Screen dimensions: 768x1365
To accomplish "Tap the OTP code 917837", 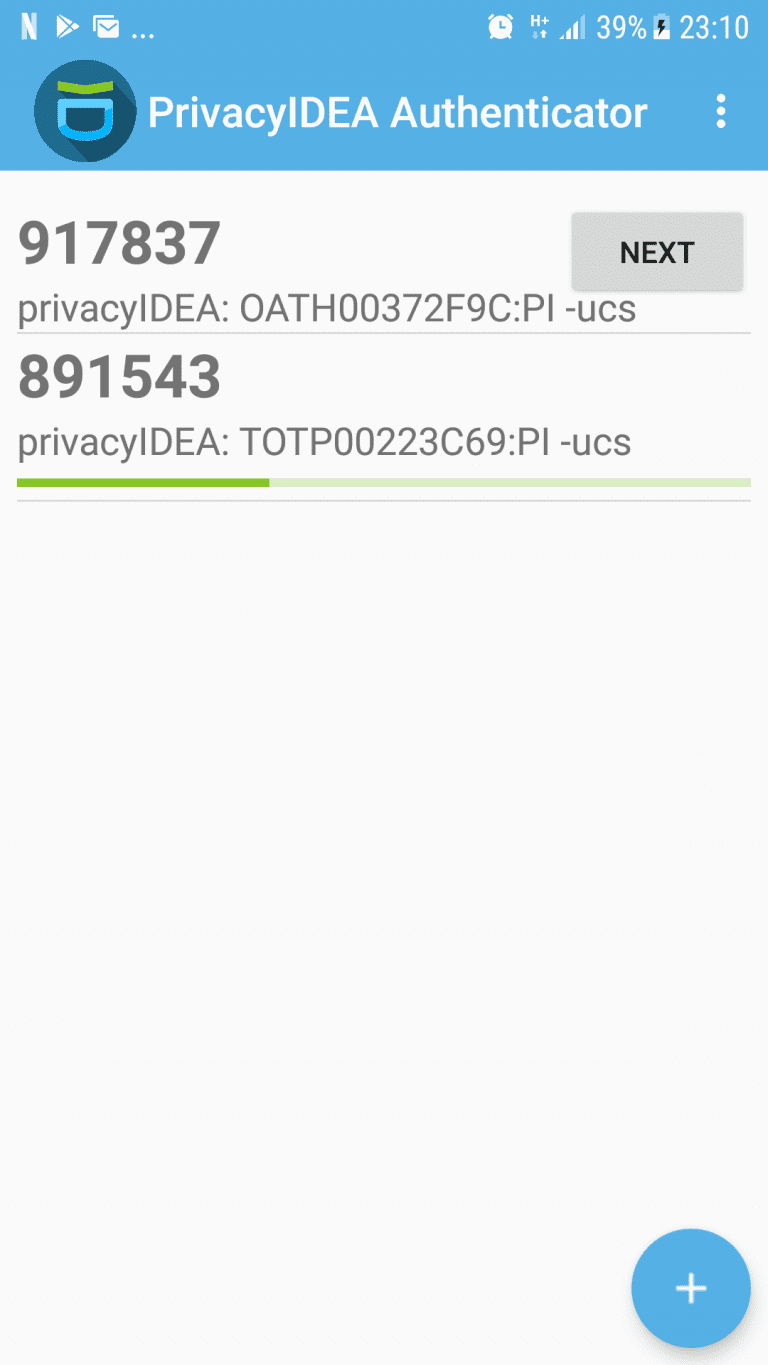I will pos(118,241).
